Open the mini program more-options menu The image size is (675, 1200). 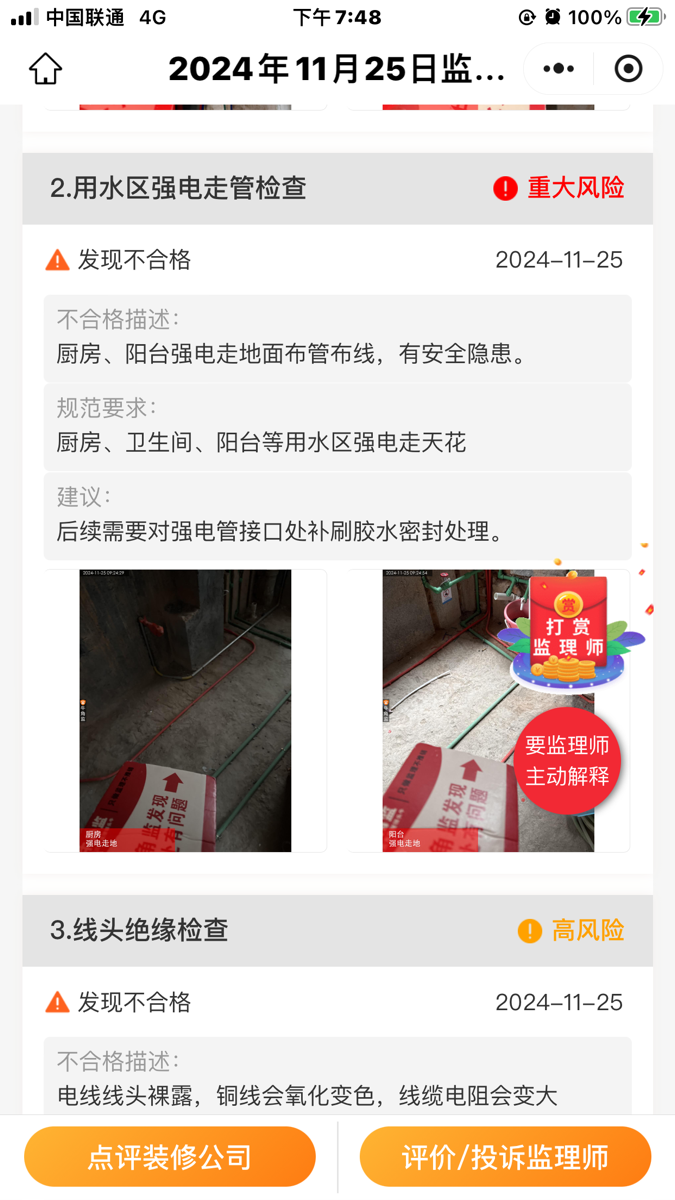coord(558,69)
